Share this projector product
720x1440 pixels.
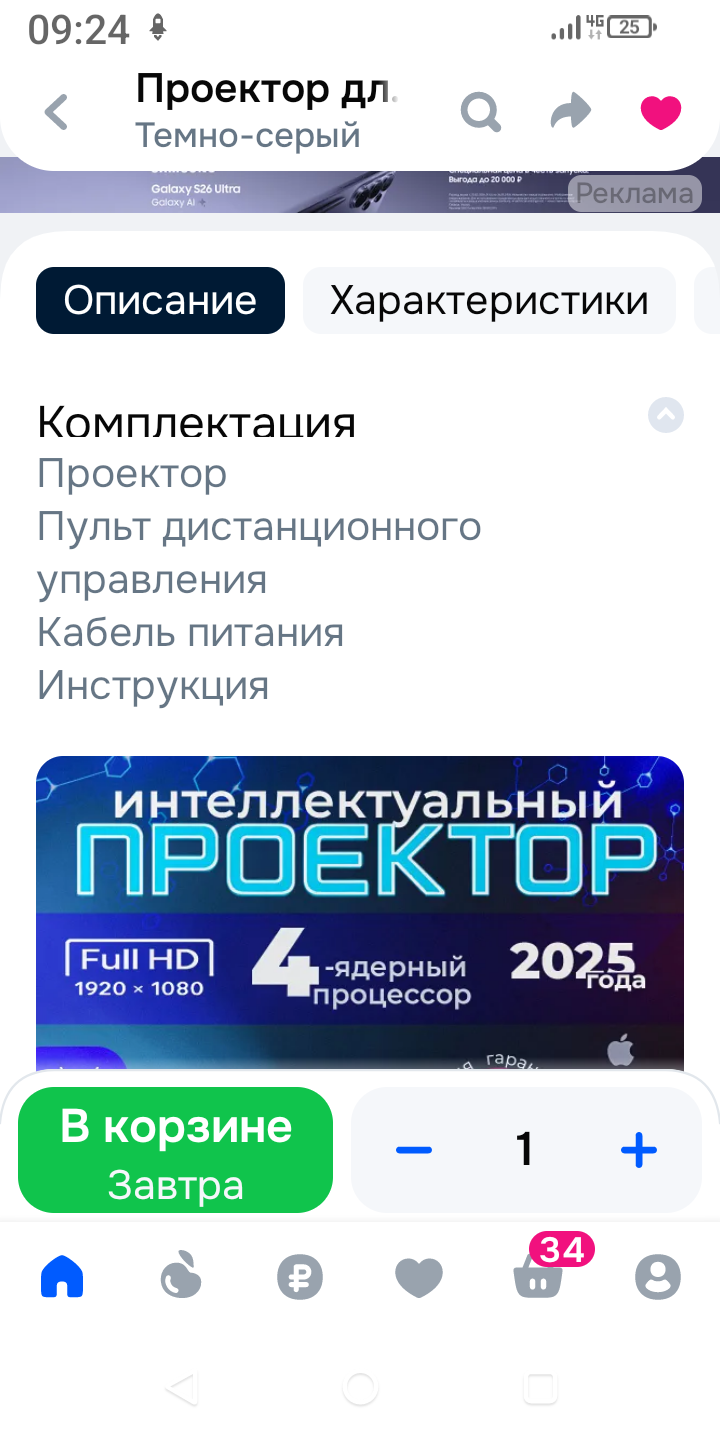coord(571,112)
